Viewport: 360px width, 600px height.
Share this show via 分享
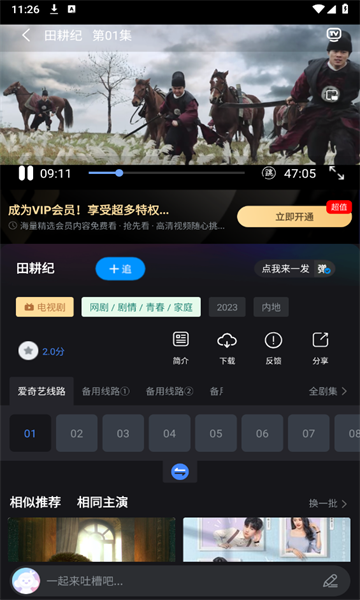[x=320, y=347]
